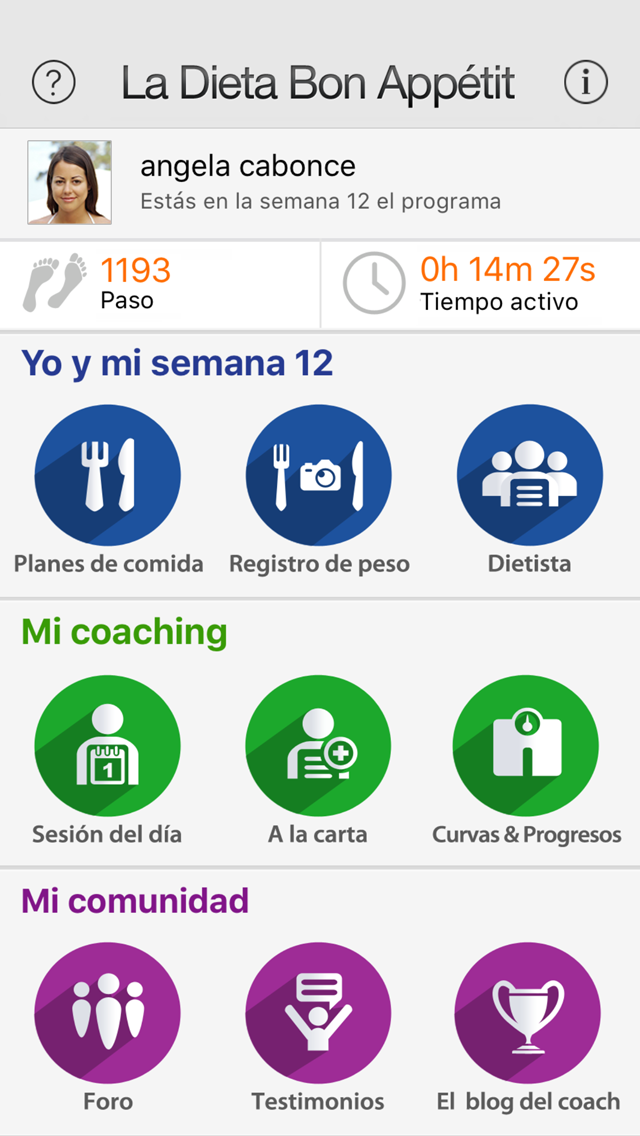This screenshot has height=1136, width=640.
Task: Read Testimonios
Action: (318, 1015)
